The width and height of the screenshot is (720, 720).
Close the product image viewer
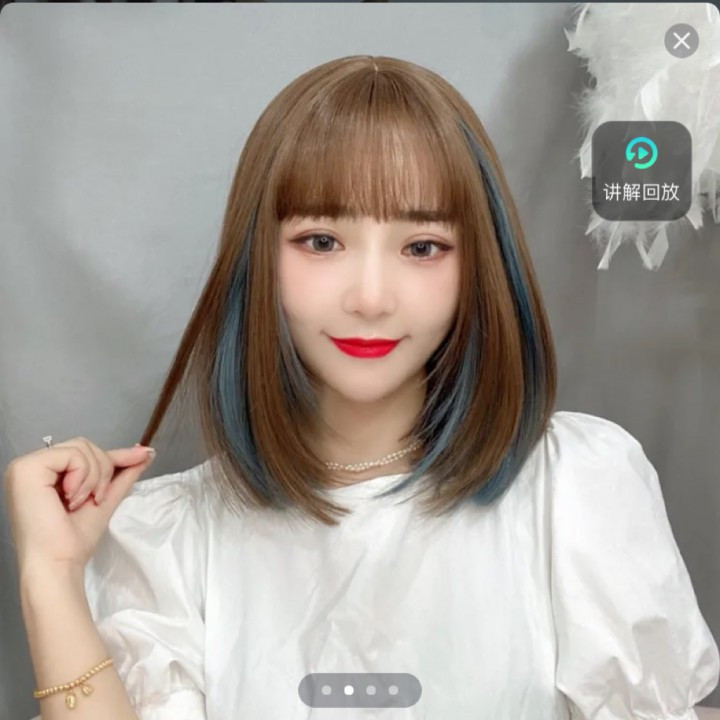click(682, 41)
